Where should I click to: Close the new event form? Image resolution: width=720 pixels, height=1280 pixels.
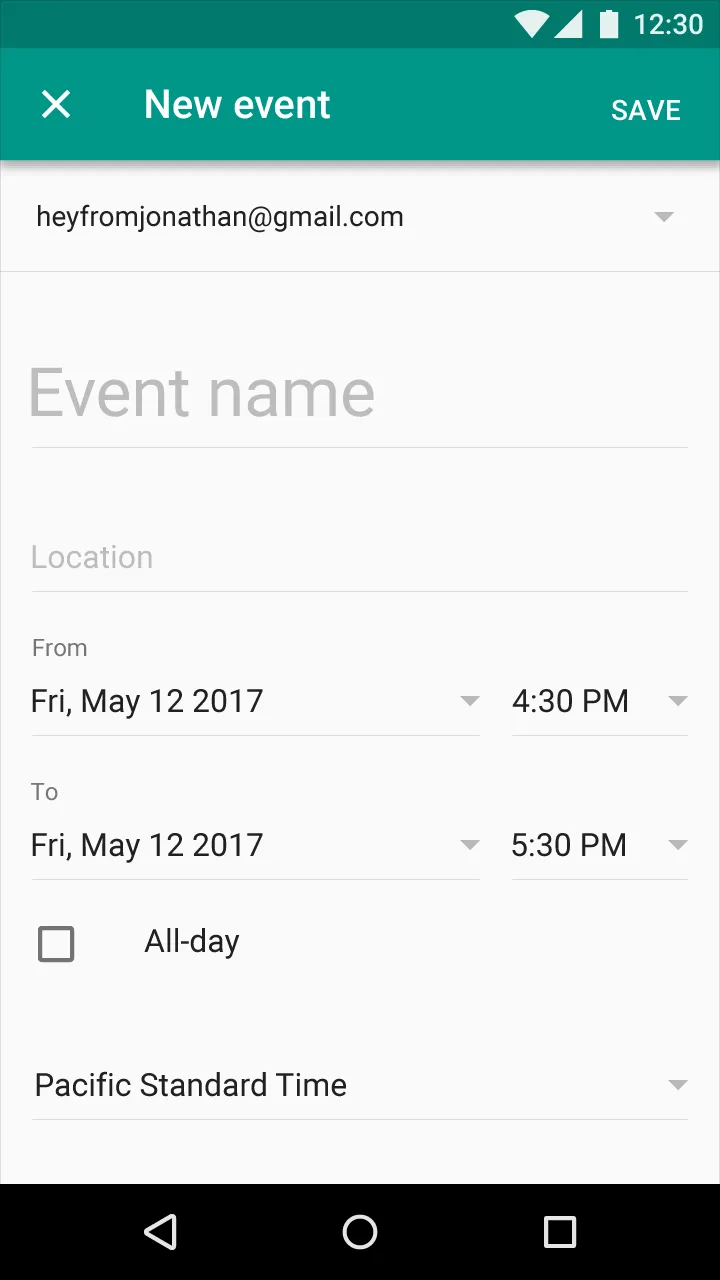(x=56, y=104)
